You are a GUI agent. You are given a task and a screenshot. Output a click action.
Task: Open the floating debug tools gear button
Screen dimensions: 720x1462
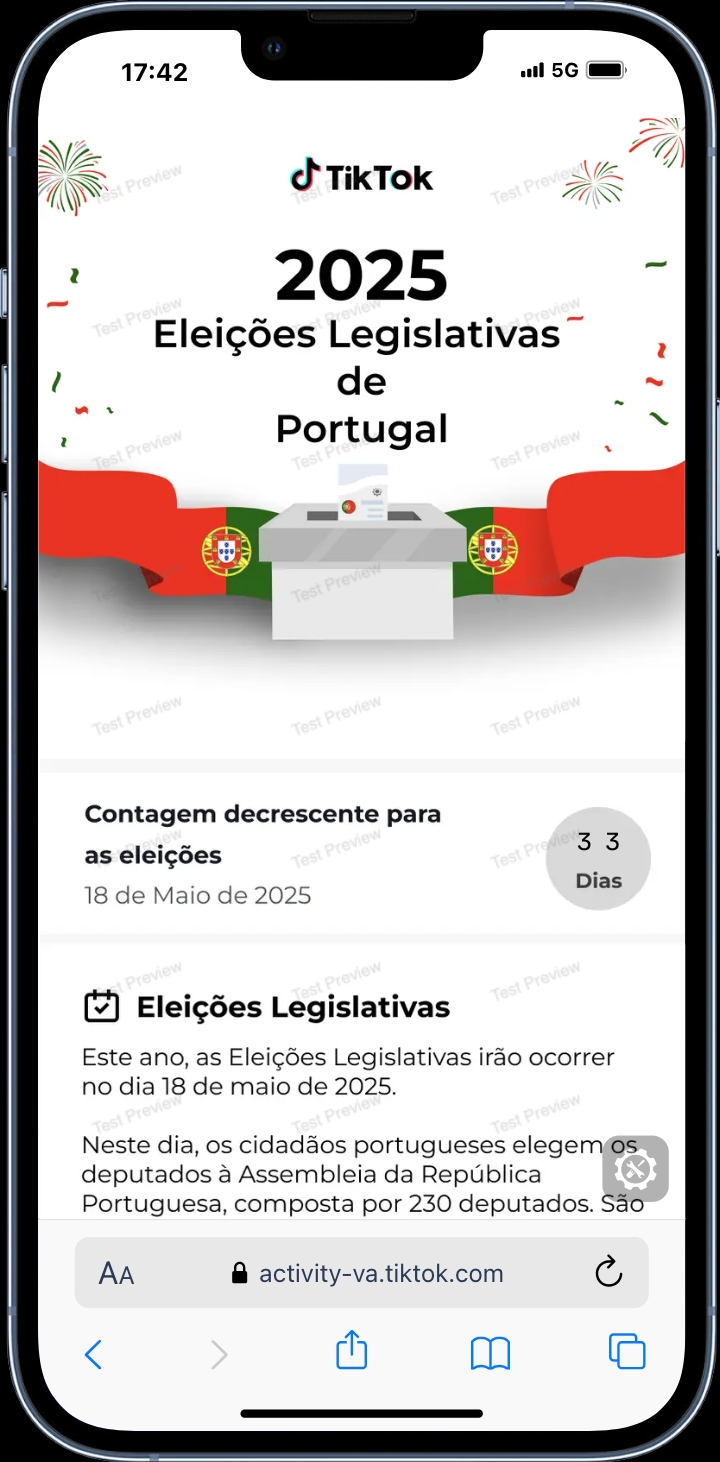click(635, 1168)
